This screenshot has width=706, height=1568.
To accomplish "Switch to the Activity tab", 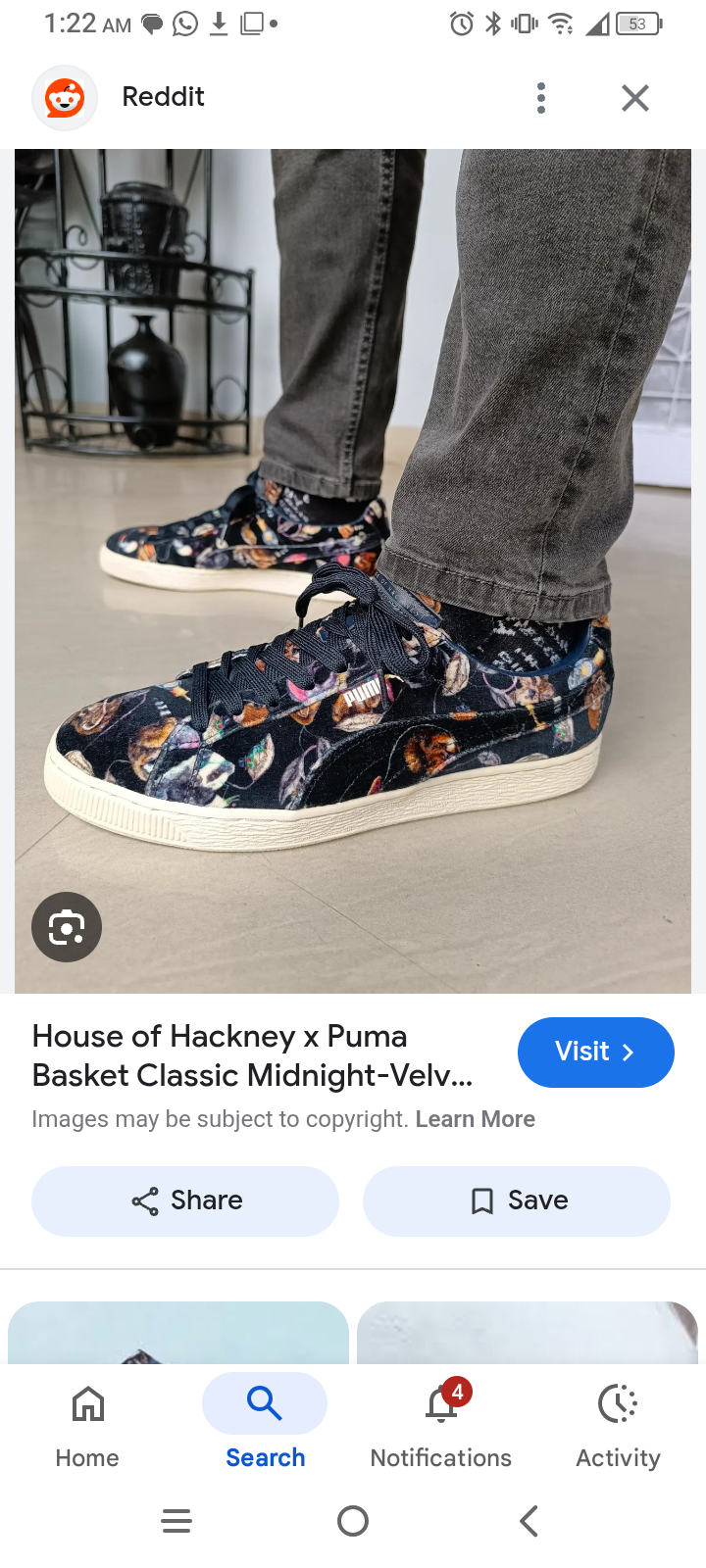I will (x=618, y=1421).
